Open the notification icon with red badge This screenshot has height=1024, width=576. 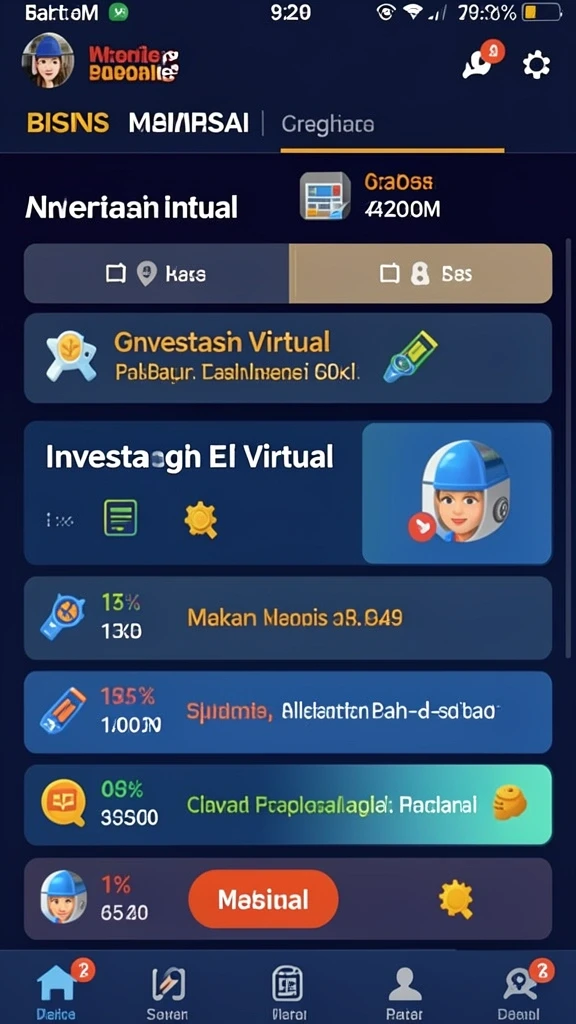click(x=481, y=60)
